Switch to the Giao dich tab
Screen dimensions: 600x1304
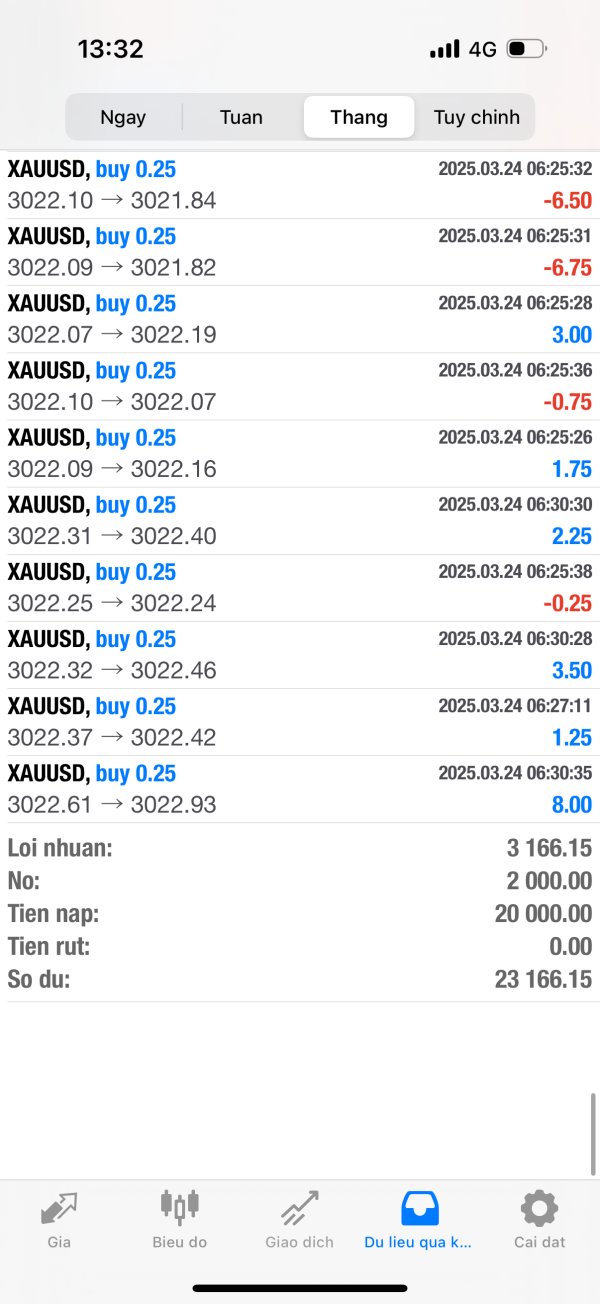click(300, 1220)
